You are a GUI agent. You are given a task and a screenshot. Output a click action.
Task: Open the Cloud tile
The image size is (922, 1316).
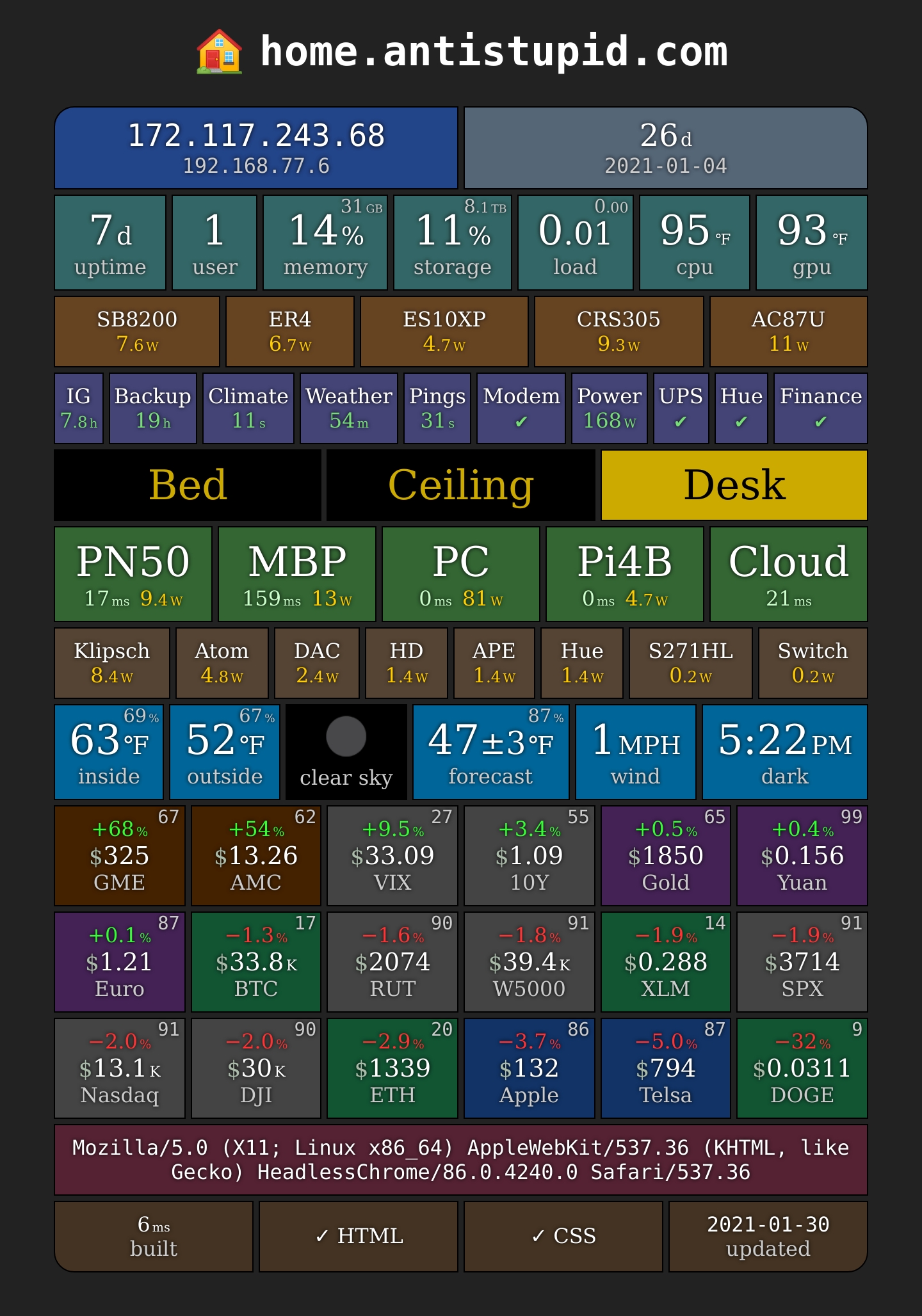coord(789,574)
